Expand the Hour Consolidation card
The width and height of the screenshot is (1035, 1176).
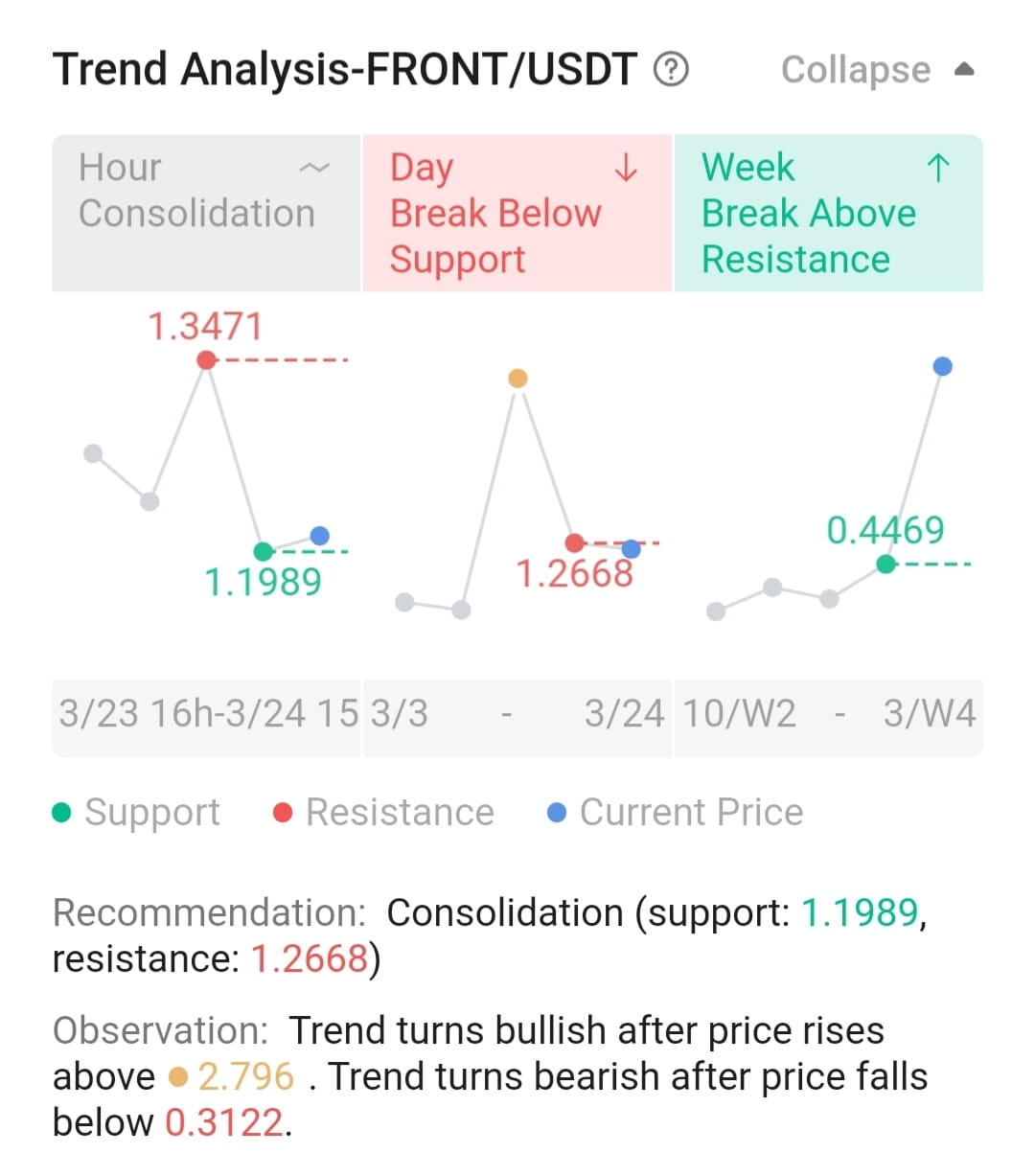[205, 213]
